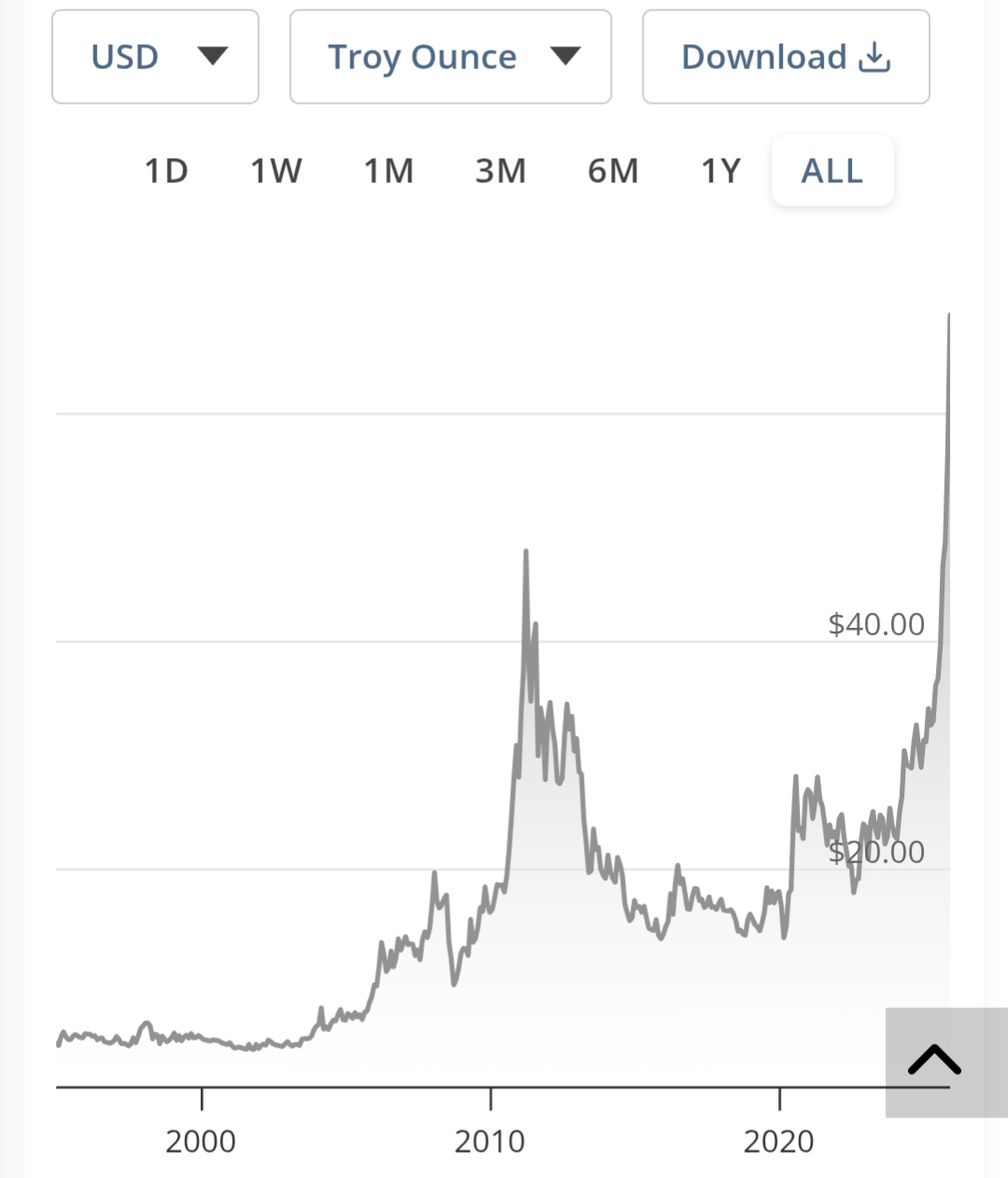
Task: Switch chart to 3M range
Action: click(501, 171)
